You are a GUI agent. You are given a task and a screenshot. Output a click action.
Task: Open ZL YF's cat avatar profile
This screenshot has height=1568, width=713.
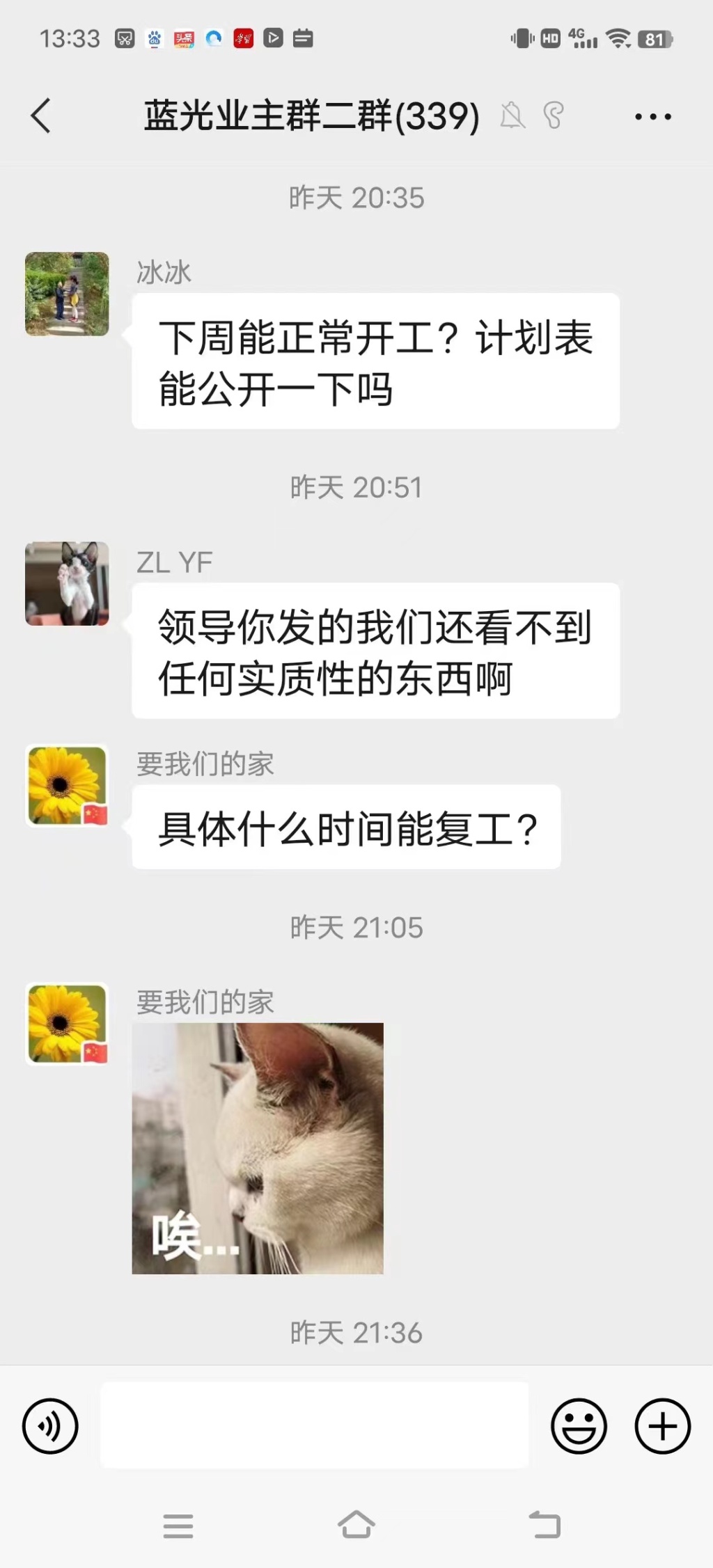tap(67, 583)
